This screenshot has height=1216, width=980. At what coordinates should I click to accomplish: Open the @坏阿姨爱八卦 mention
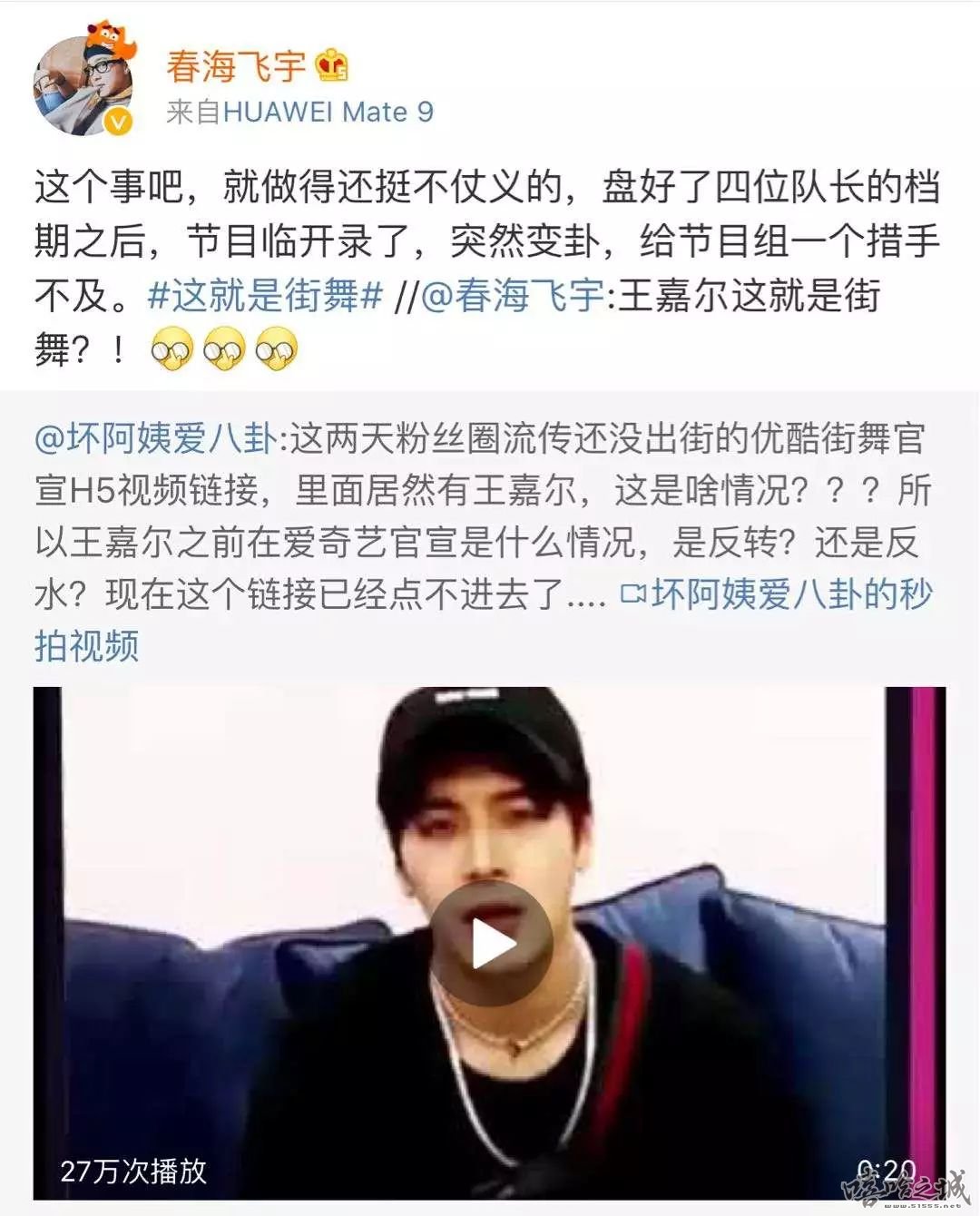tap(155, 438)
